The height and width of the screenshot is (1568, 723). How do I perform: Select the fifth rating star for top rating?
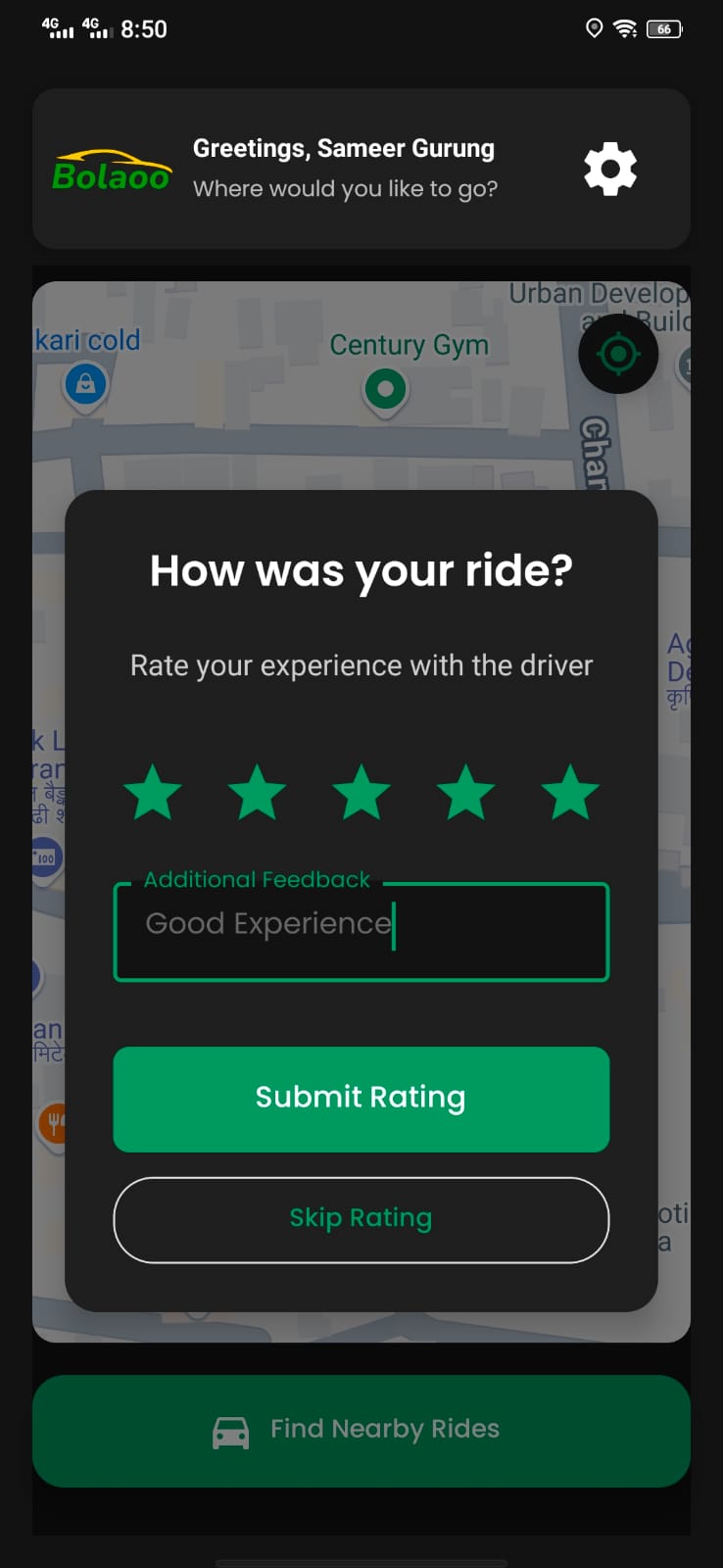click(x=570, y=792)
